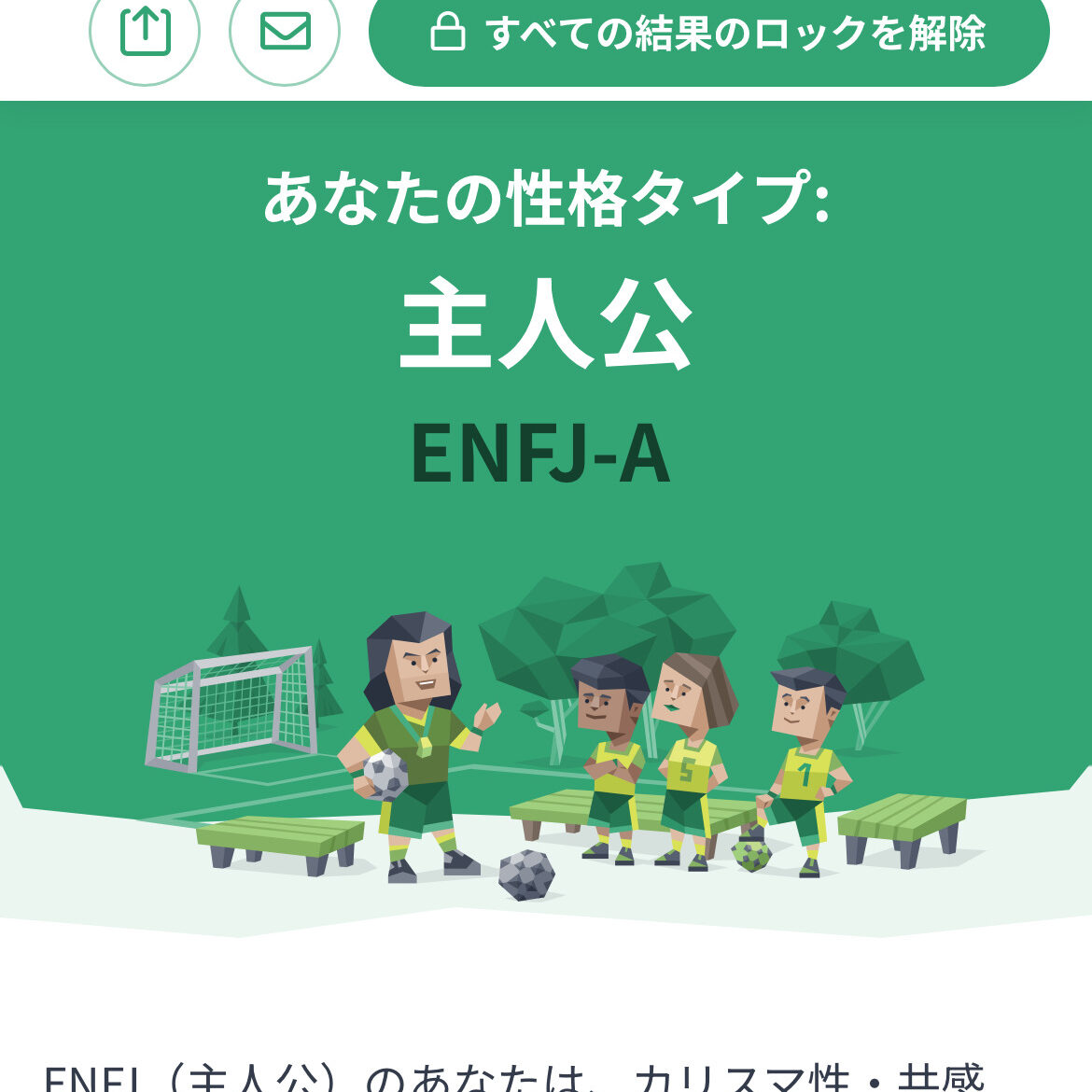Tap すべての結果のロックを解除 button
1092x1092 pixels.
click(709, 34)
